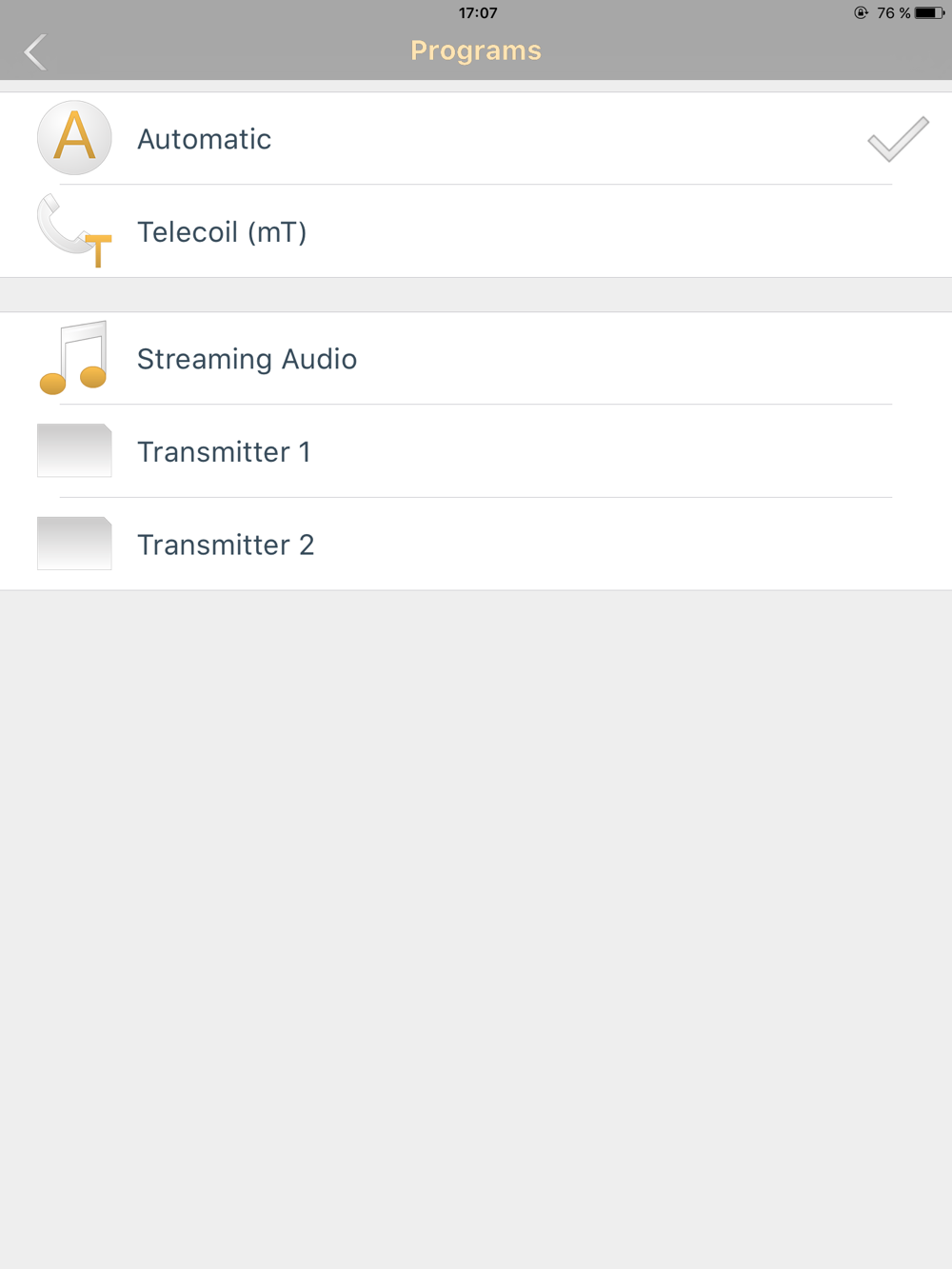The image size is (952, 1269).
Task: Go back from the Programs screen
Action: tap(35, 52)
